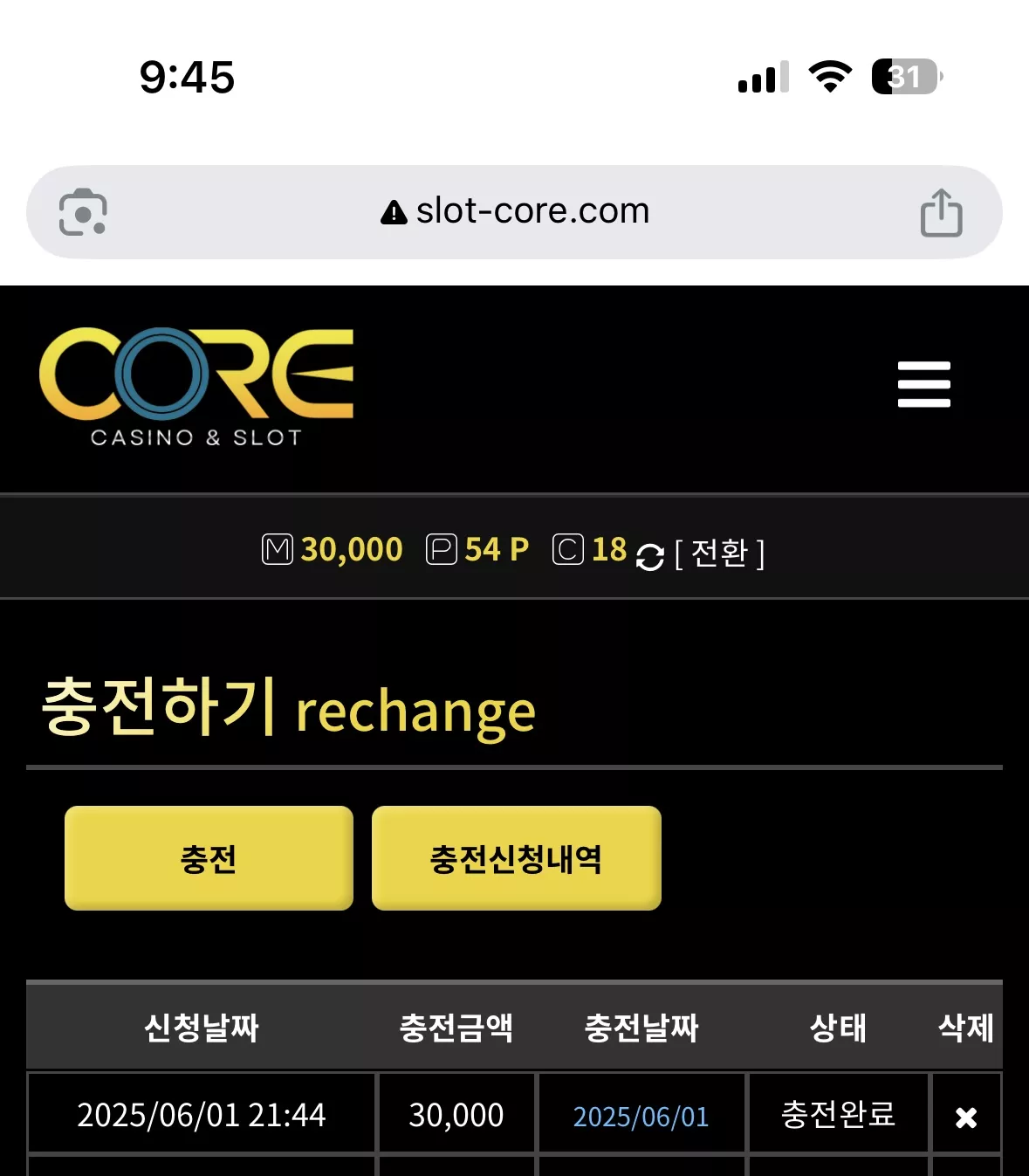Open the hamburger menu
This screenshot has height=1176, width=1029.
coord(923,384)
